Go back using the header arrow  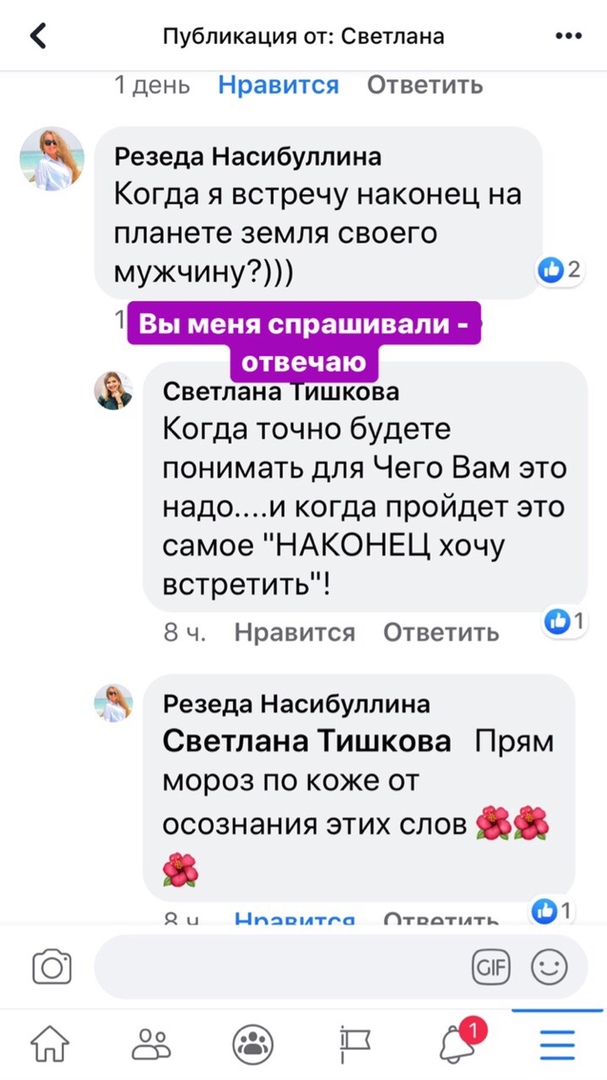tap(39, 36)
